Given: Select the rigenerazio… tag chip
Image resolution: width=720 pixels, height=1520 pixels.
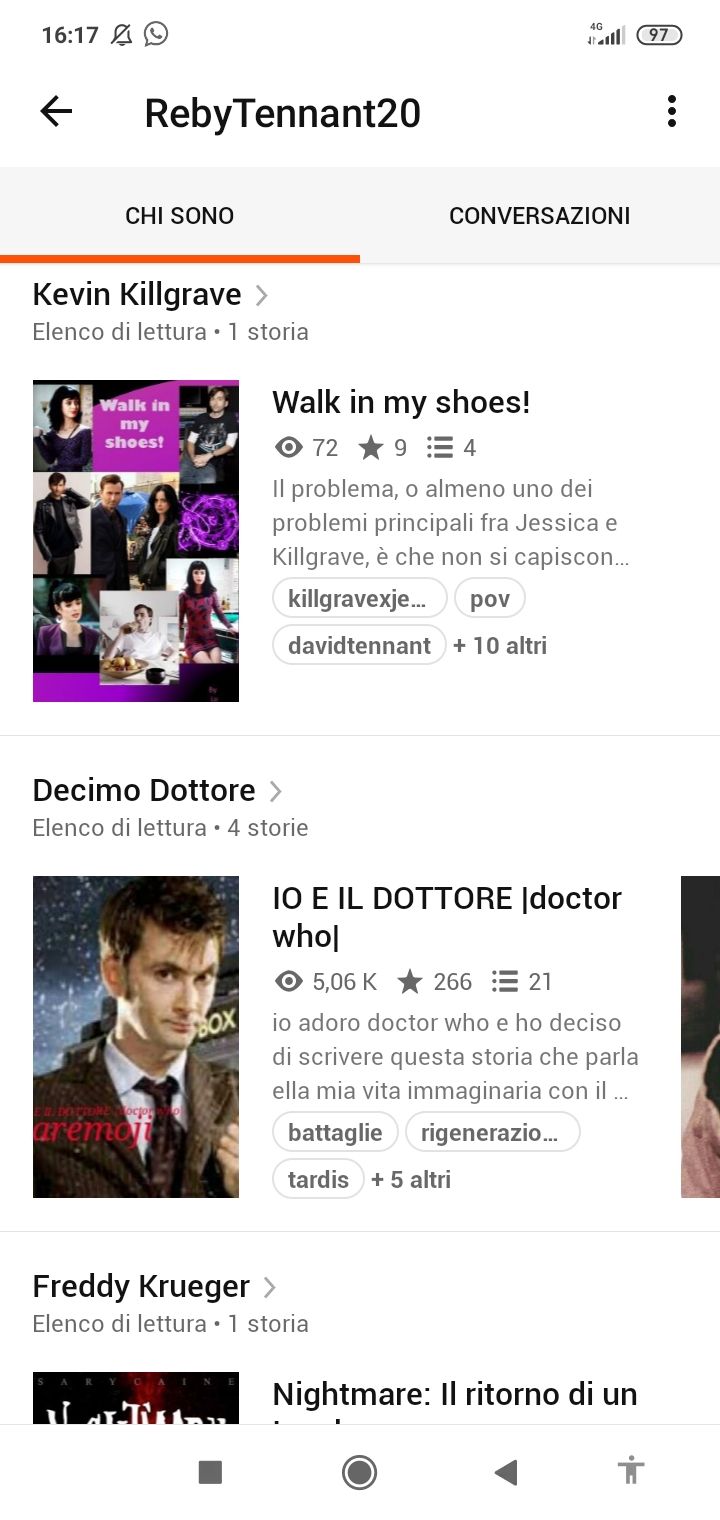Looking at the screenshot, I should point(492,1132).
